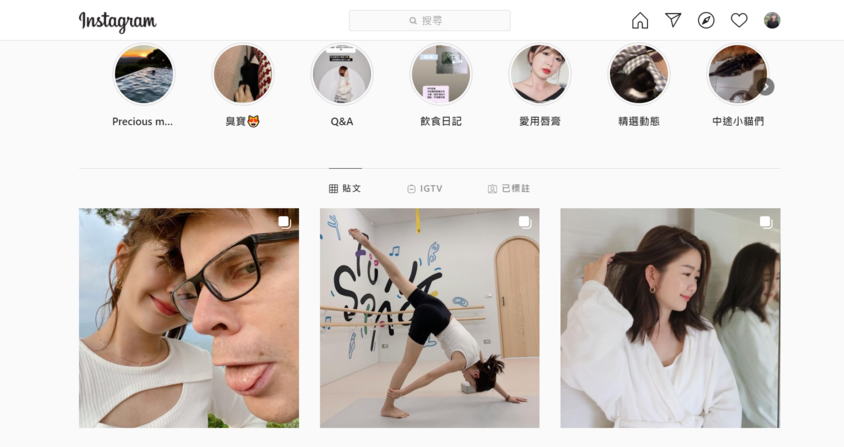Open the yoga pose post

[x=429, y=318]
